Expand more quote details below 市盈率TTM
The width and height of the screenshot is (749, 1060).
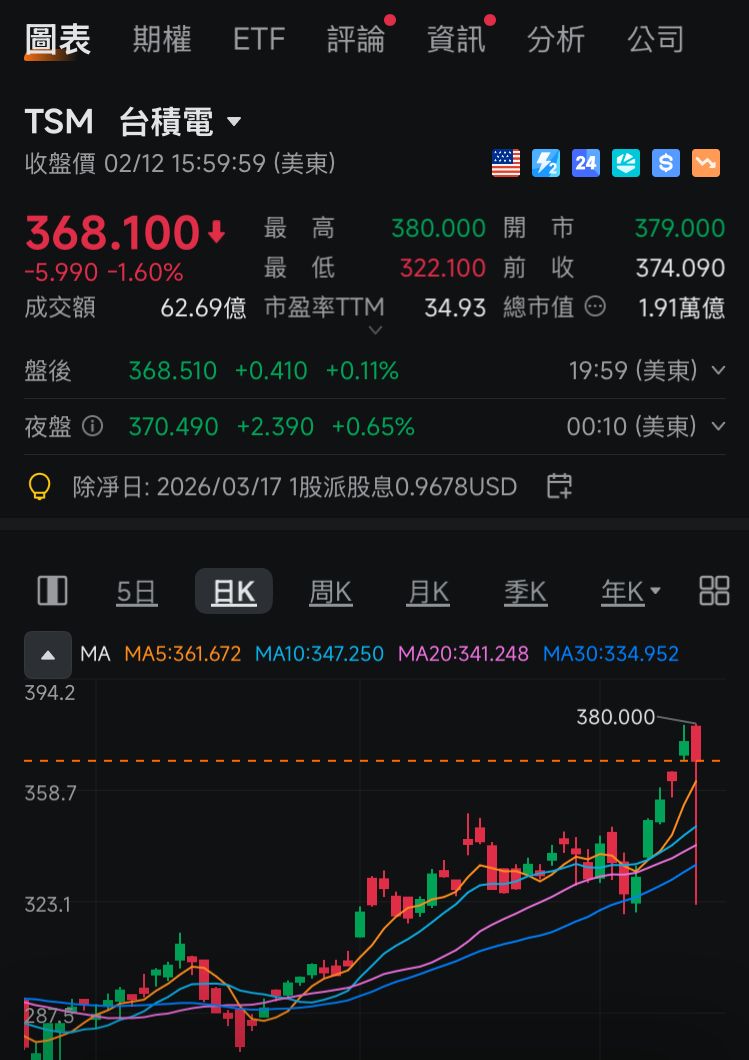pyautogui.click(x=375, y=330)
